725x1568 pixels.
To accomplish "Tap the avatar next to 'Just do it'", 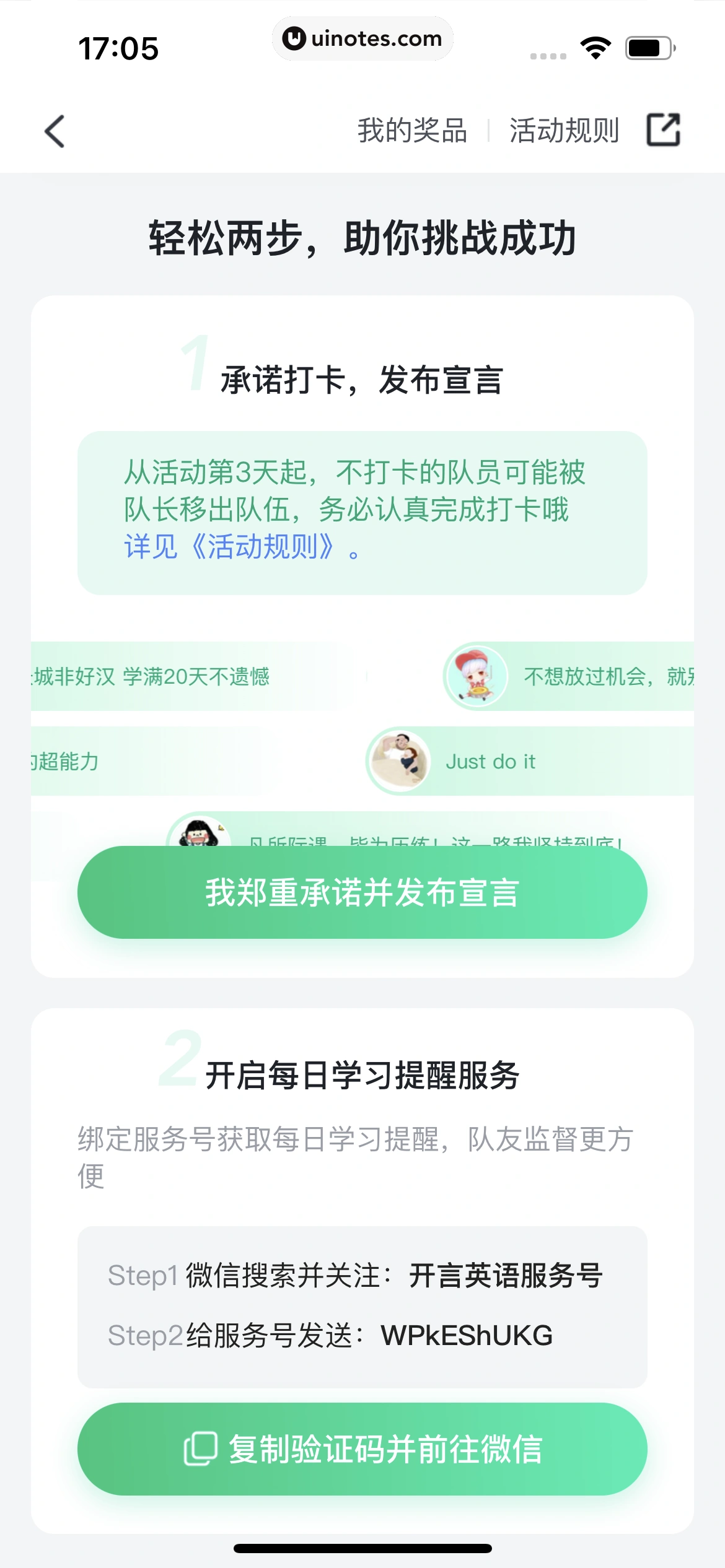I will pyautogui.click(x=400, y=761).
